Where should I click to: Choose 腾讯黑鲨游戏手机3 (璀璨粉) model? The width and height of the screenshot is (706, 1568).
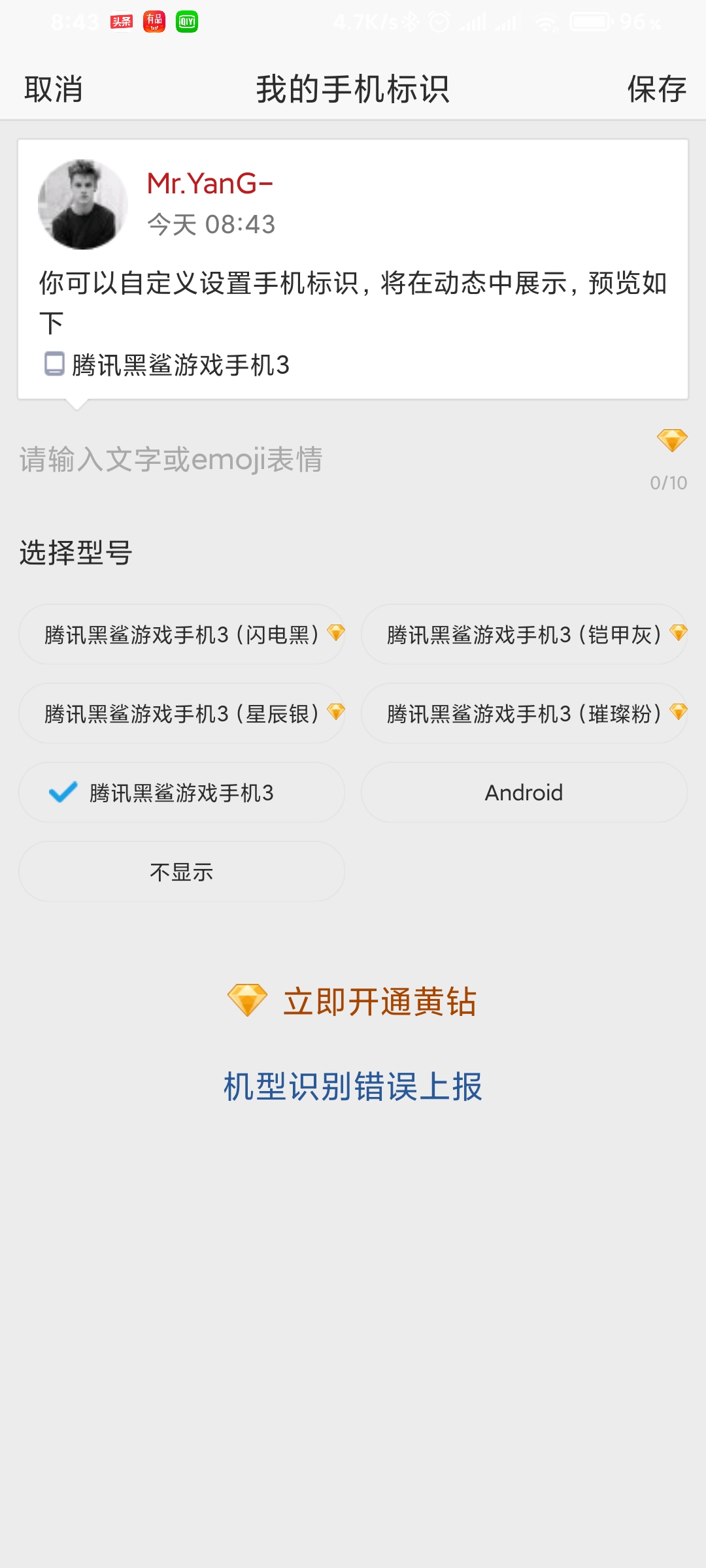524,713
